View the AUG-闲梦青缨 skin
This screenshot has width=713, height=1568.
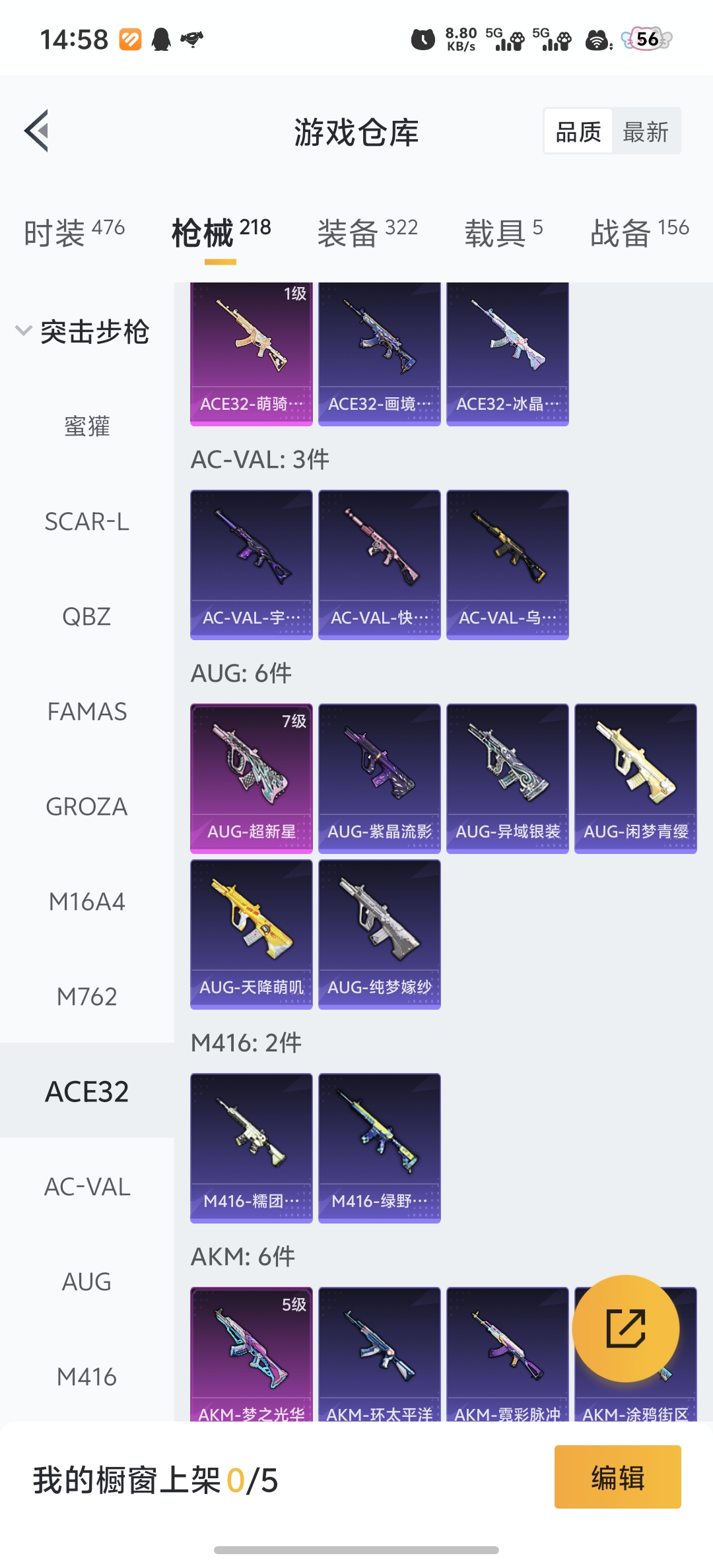pyautogui.click(x=636, y=778)
